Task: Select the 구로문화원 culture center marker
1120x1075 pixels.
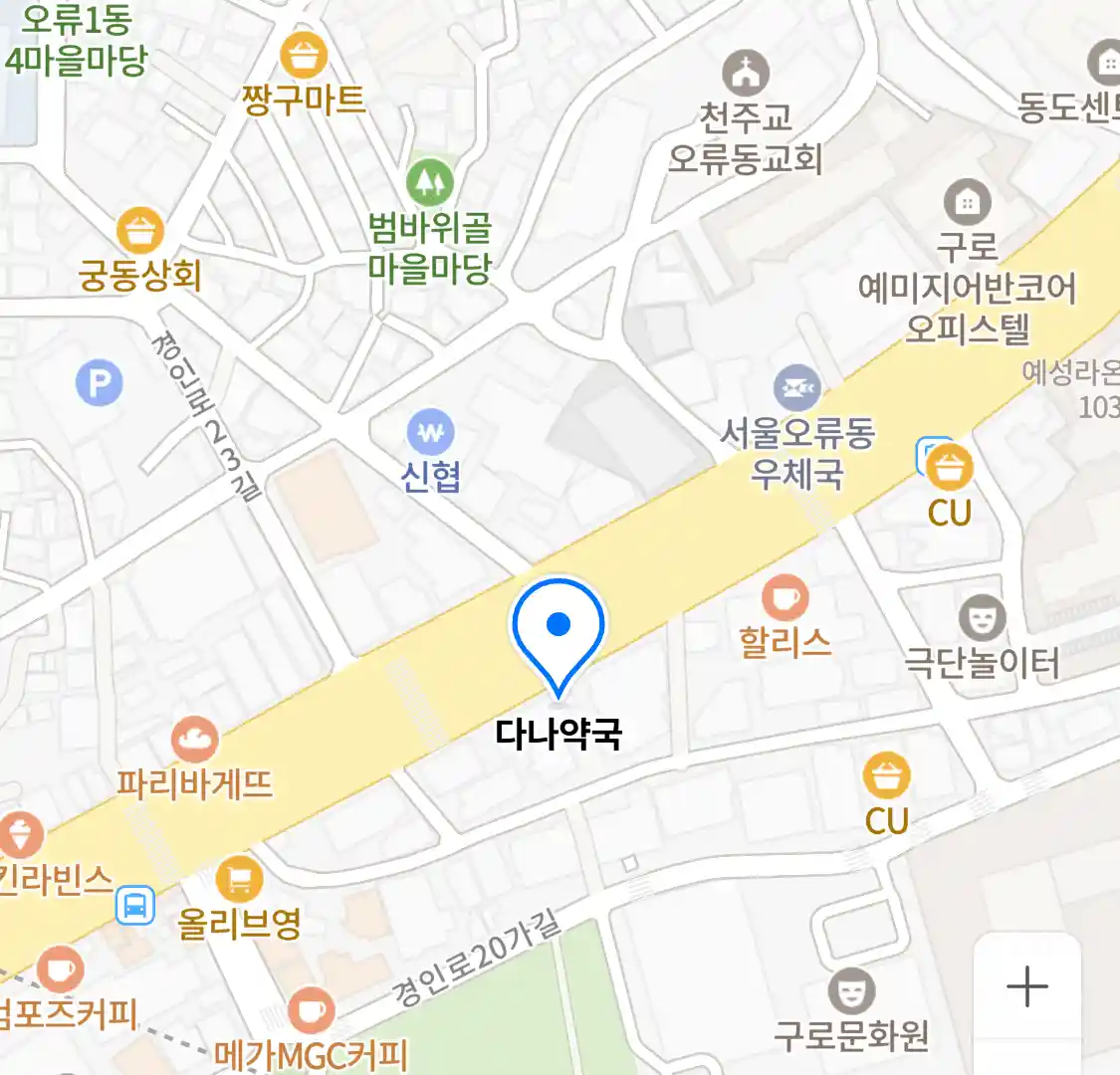Action: (x=851, y=991)
